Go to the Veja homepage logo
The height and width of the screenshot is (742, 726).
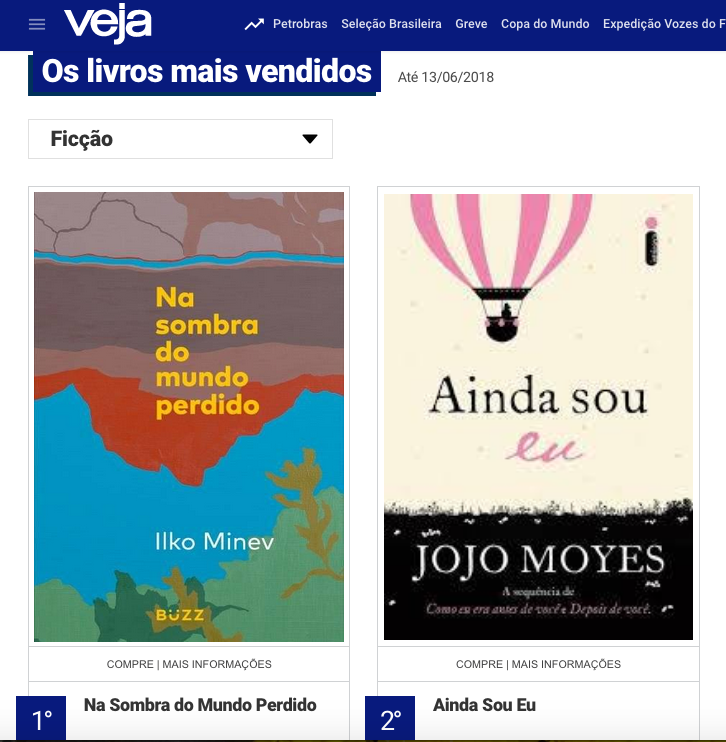point(108,24)
